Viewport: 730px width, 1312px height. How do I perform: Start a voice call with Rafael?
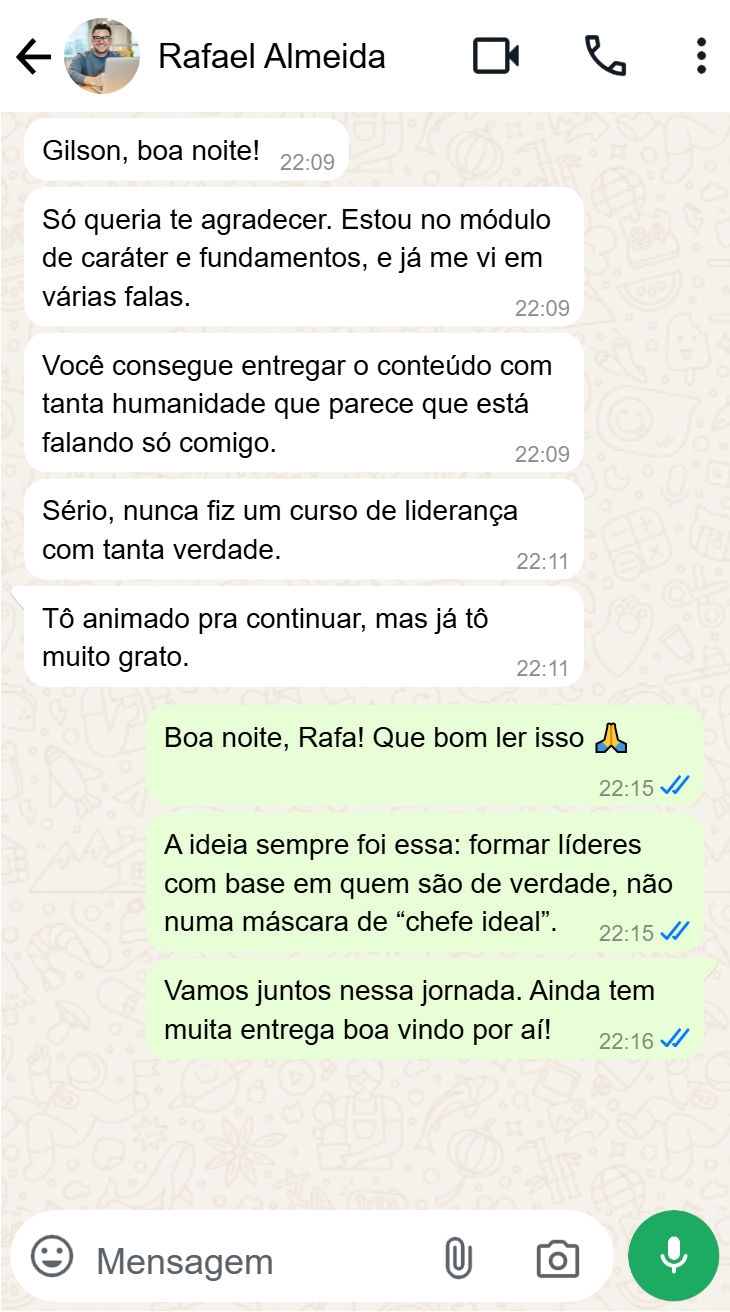(x=605, y=57)
